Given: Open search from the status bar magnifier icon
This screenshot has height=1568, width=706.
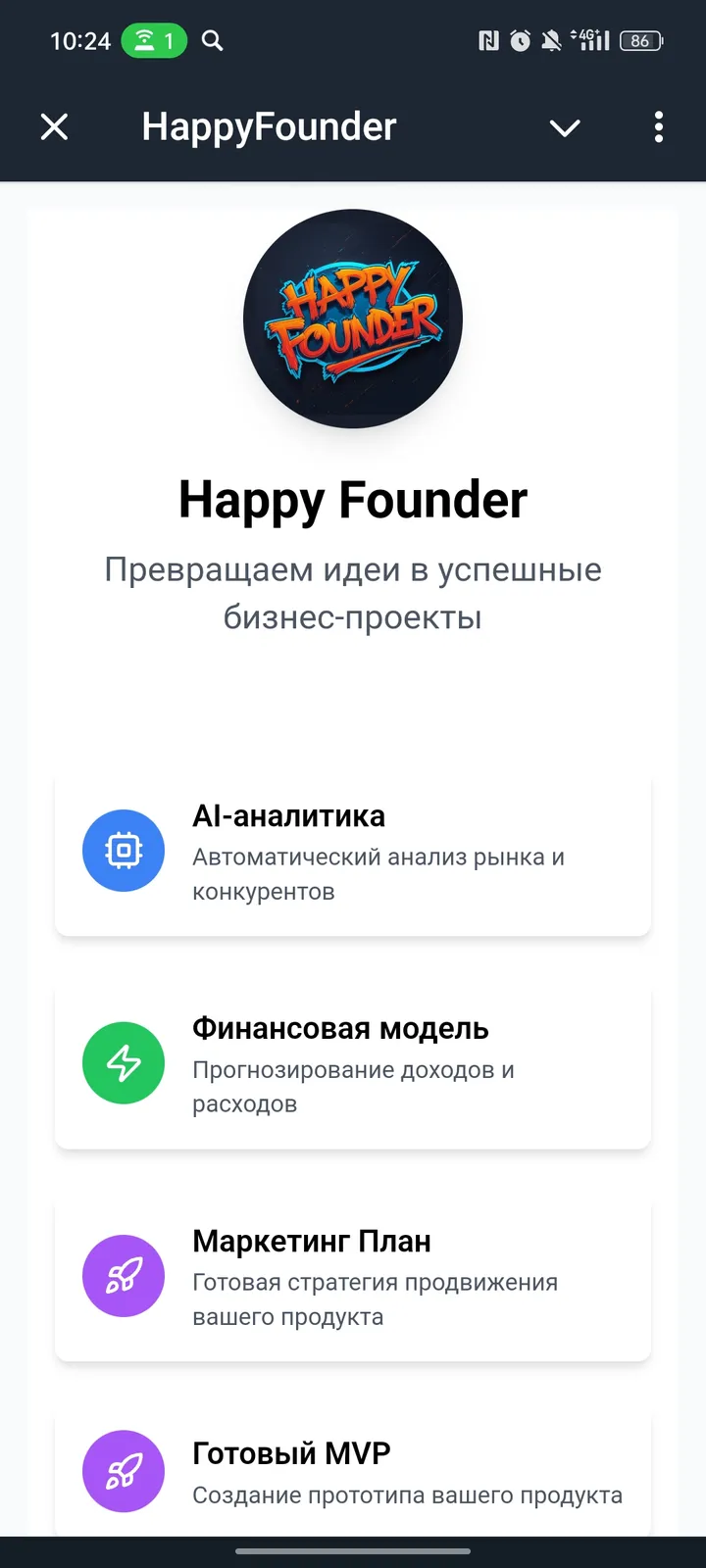Looking at the screenshot, I should pyautogui.click(x=211, y=41).
